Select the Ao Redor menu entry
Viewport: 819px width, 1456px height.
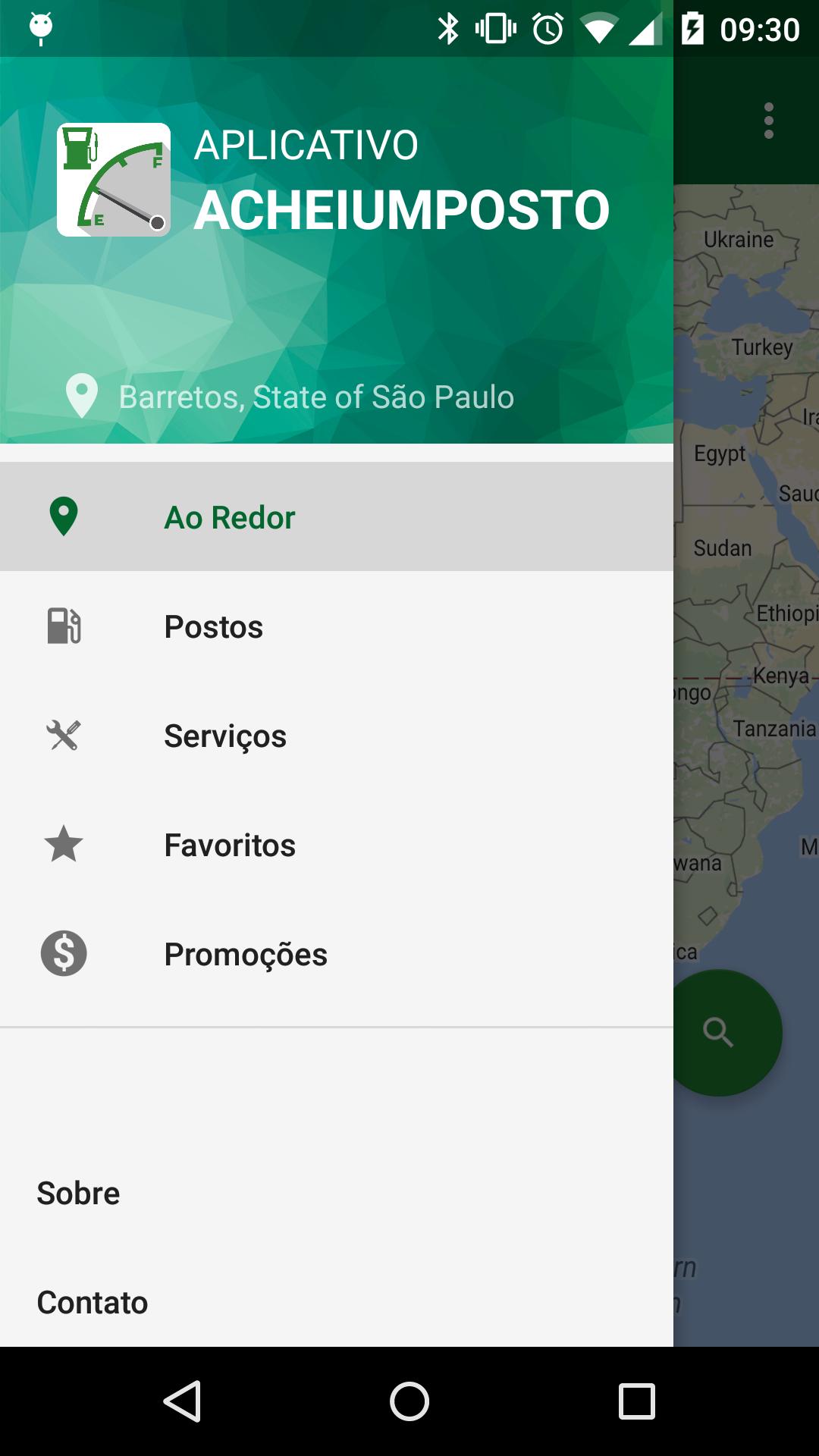(229, 517)
